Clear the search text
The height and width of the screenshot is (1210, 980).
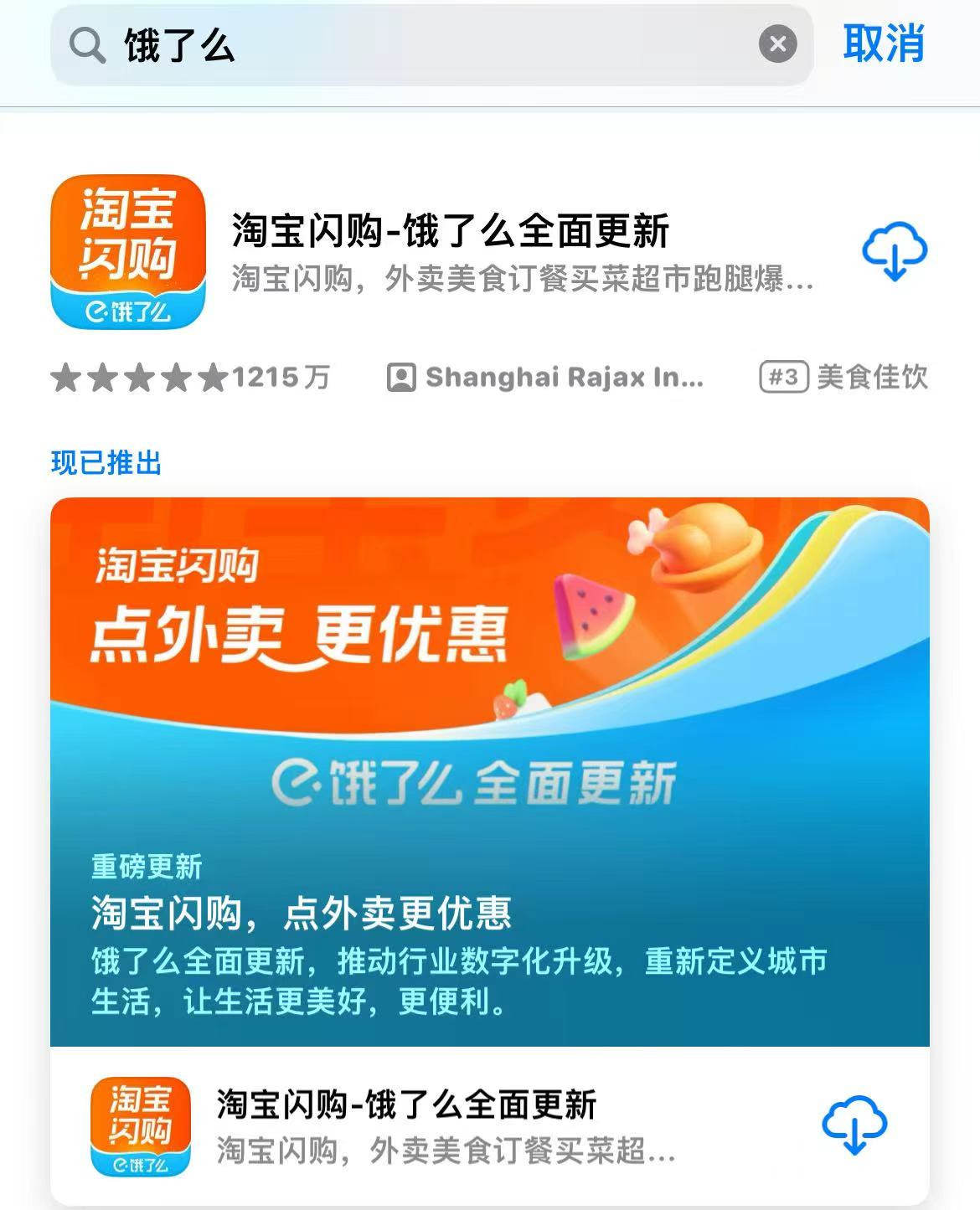777,44
